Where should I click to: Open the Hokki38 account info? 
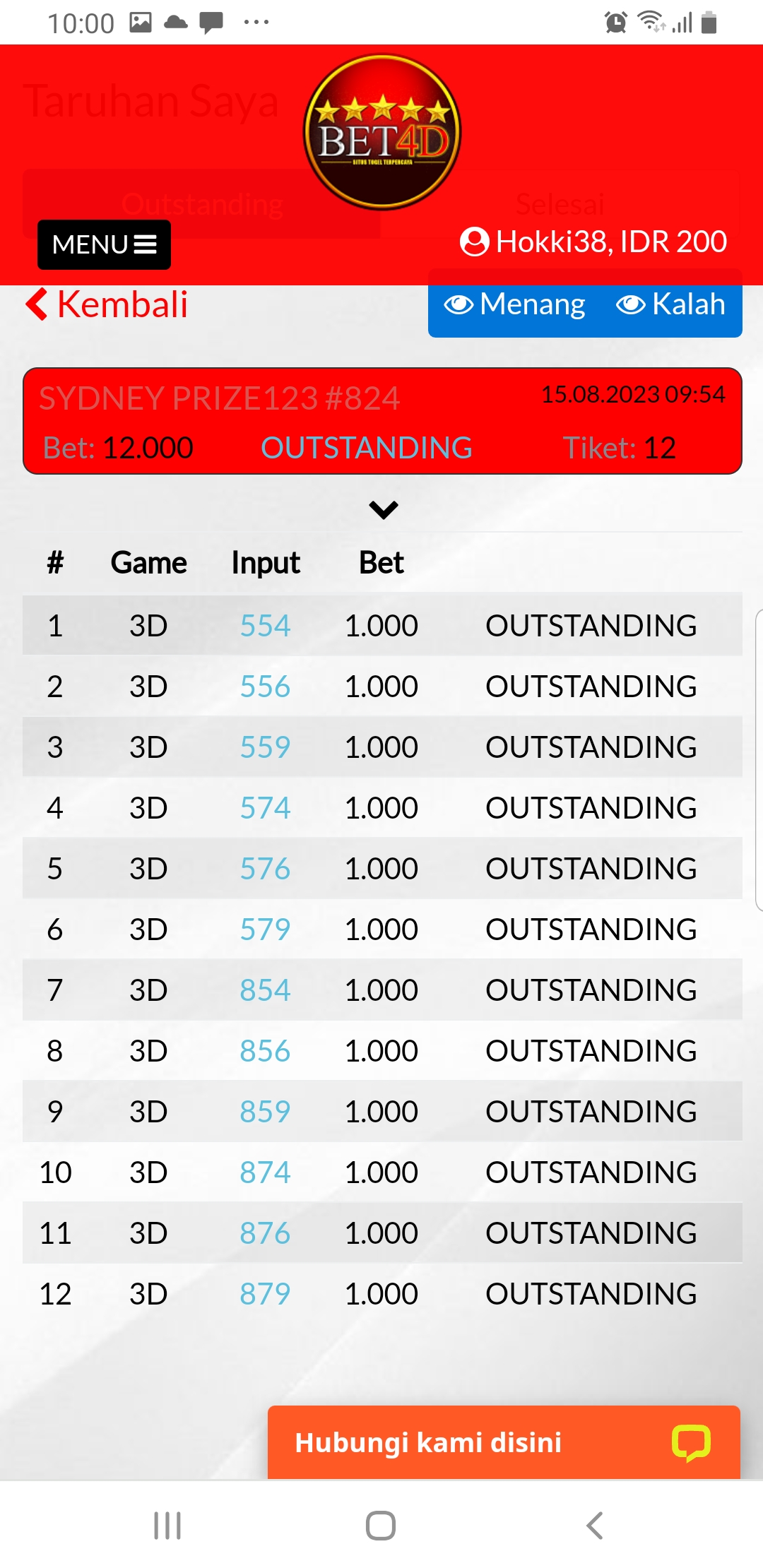pos(593,242)
